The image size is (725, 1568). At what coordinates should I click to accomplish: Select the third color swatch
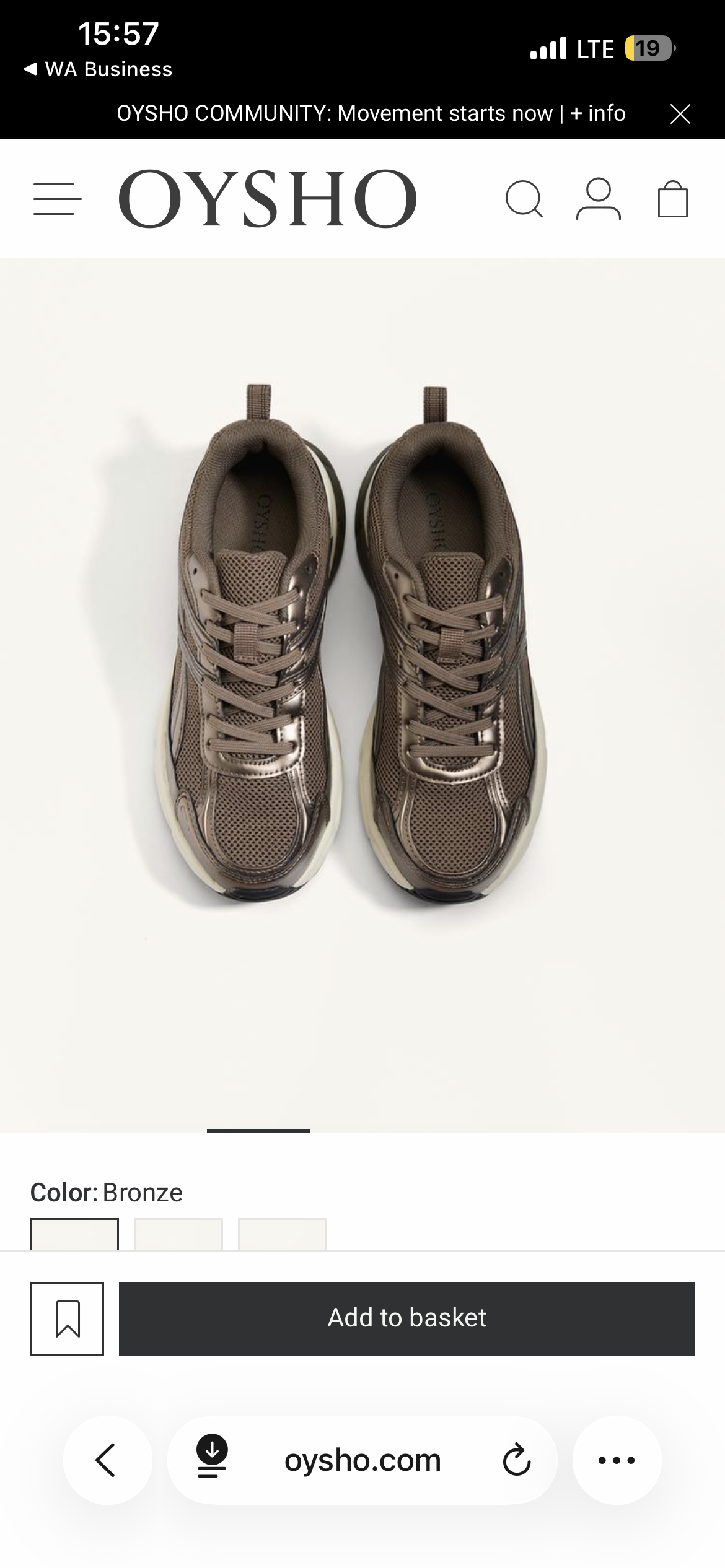[283, 1235]
